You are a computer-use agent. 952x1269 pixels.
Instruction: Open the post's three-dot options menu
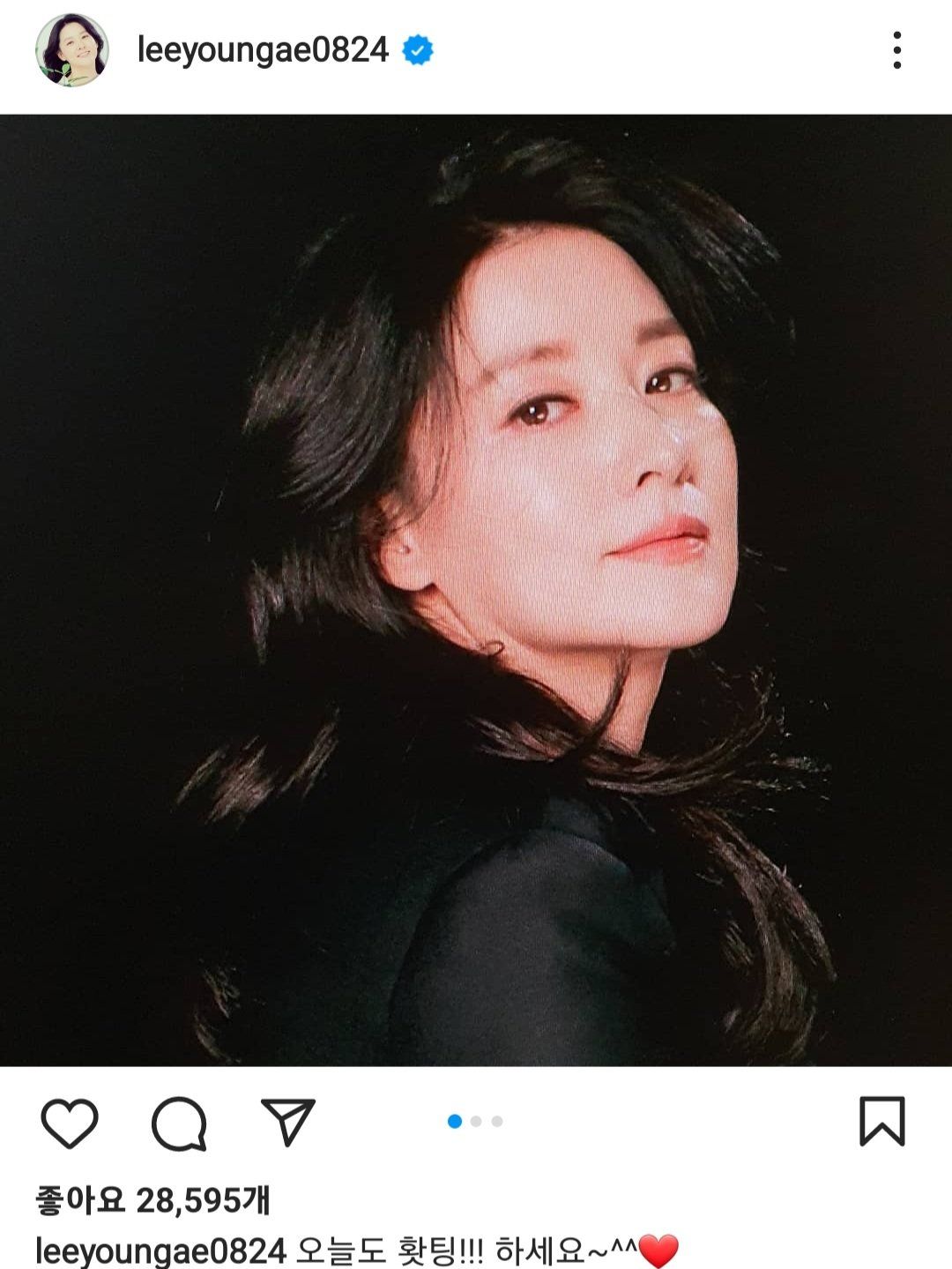tap(896, 50)
